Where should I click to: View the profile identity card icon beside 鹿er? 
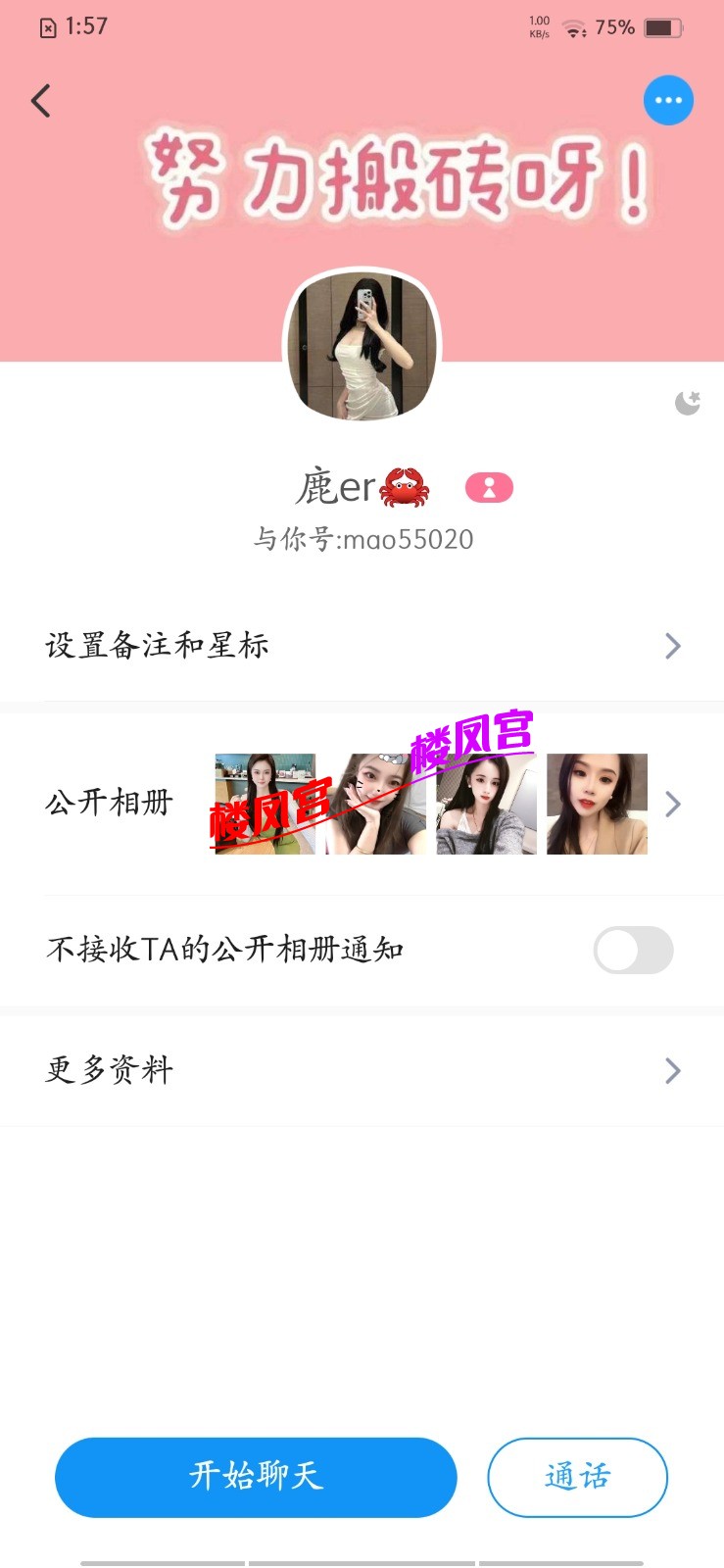tap(490, 487)
